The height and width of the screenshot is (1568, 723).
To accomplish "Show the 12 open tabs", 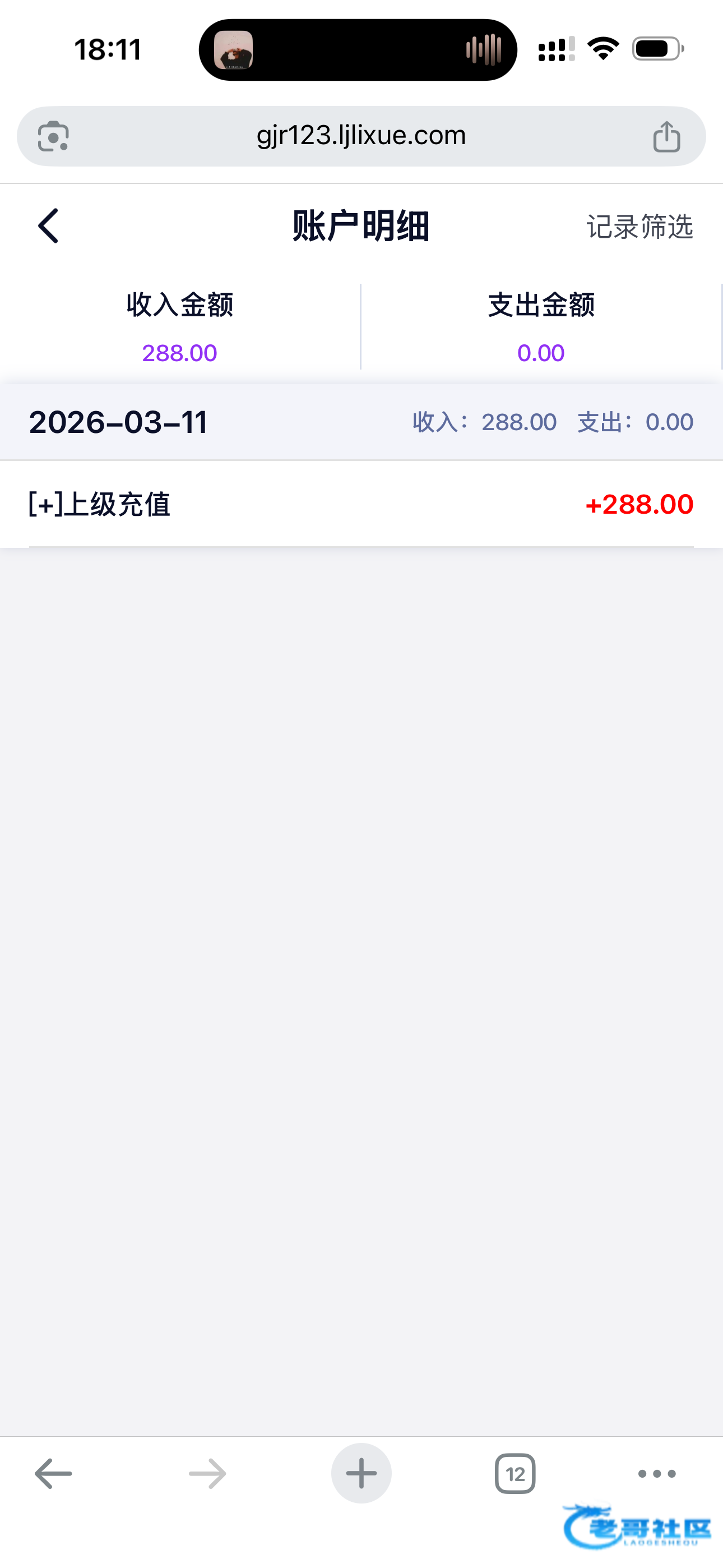I will (x=515, y=1474).
